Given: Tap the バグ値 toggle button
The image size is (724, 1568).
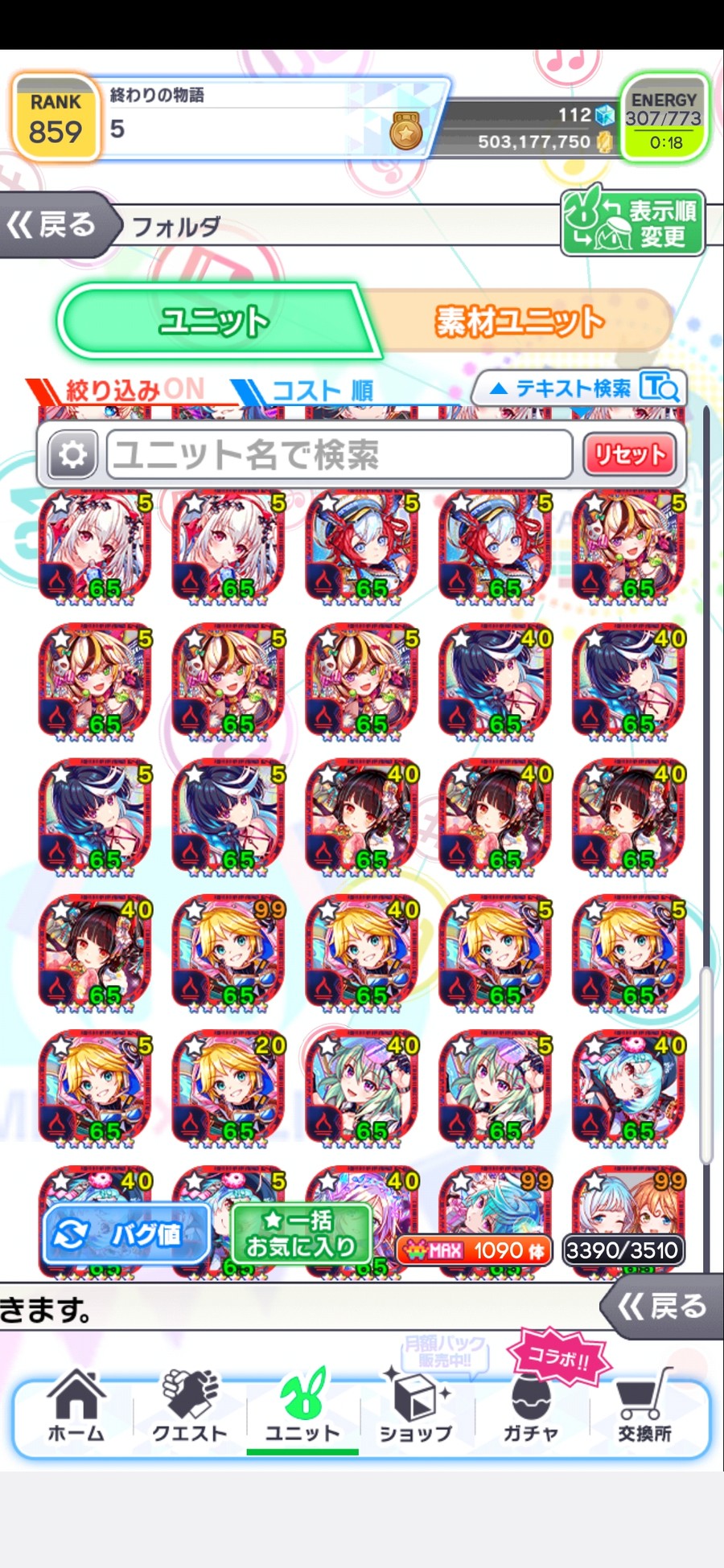Looking at the screenshot, I should coord(127,1233).
